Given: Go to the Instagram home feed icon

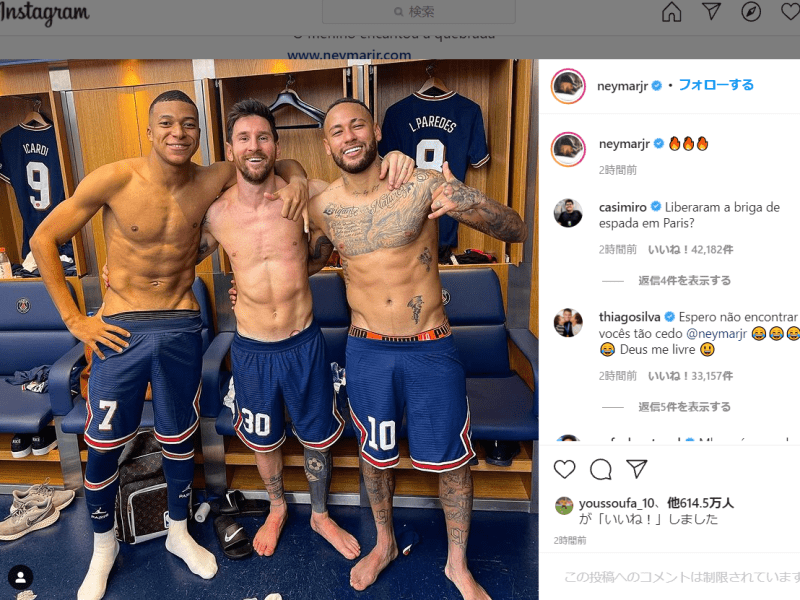Looking at the screenshot, I should [672, 12].
